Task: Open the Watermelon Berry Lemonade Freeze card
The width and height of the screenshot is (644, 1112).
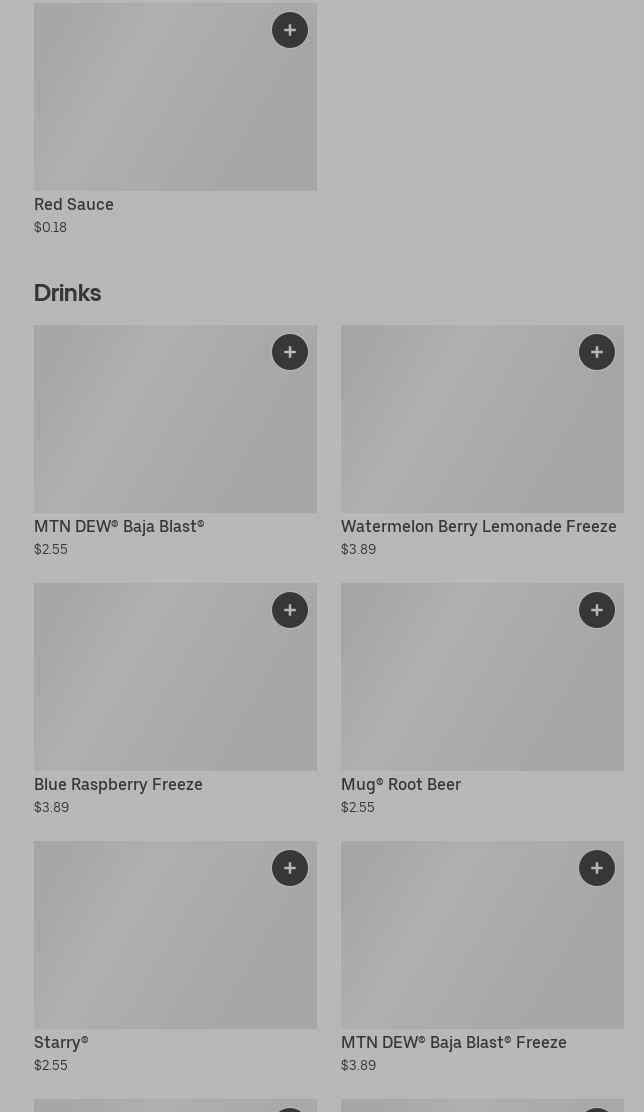Action: (x=482, y=441)
